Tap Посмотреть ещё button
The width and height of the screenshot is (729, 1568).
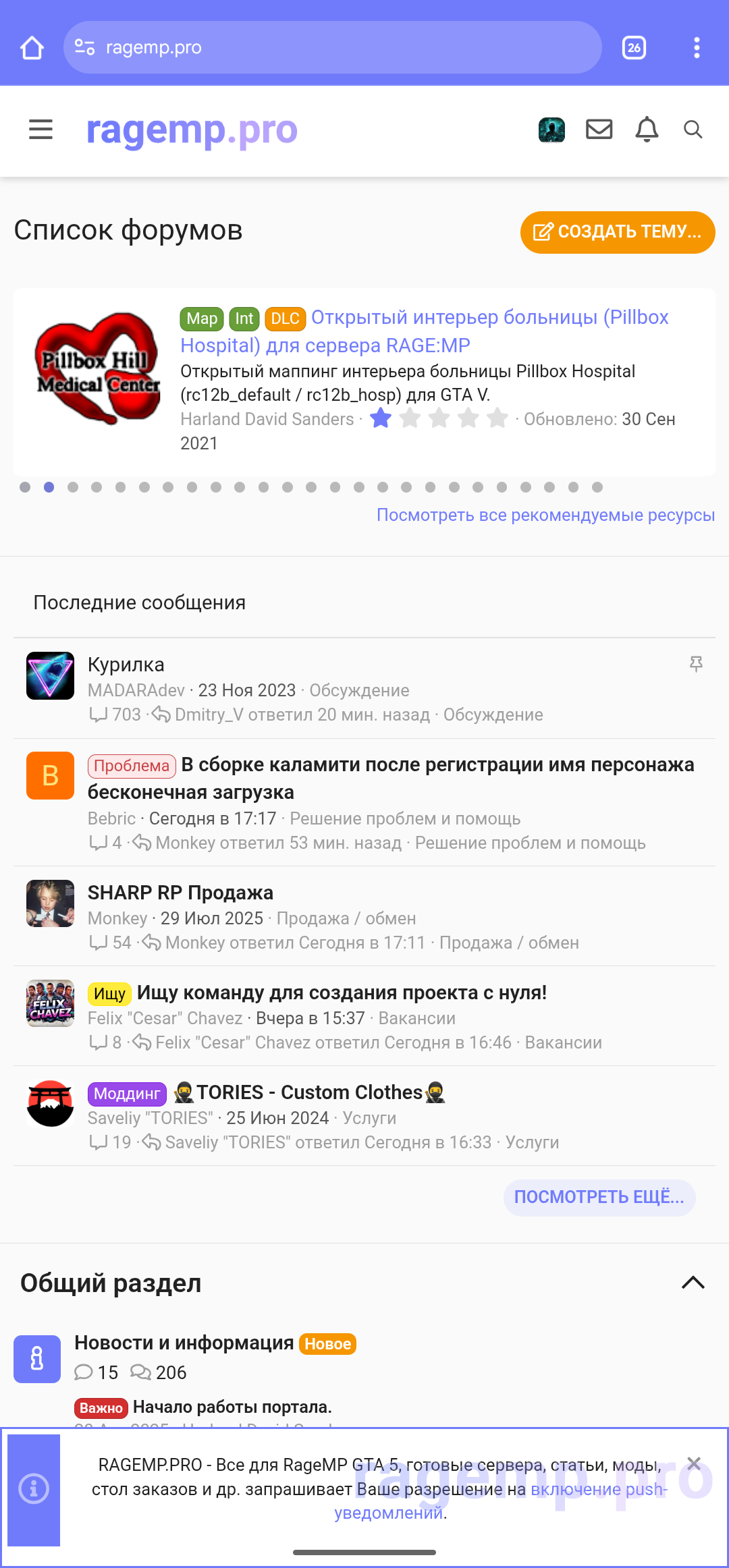tap(599, 1198)
